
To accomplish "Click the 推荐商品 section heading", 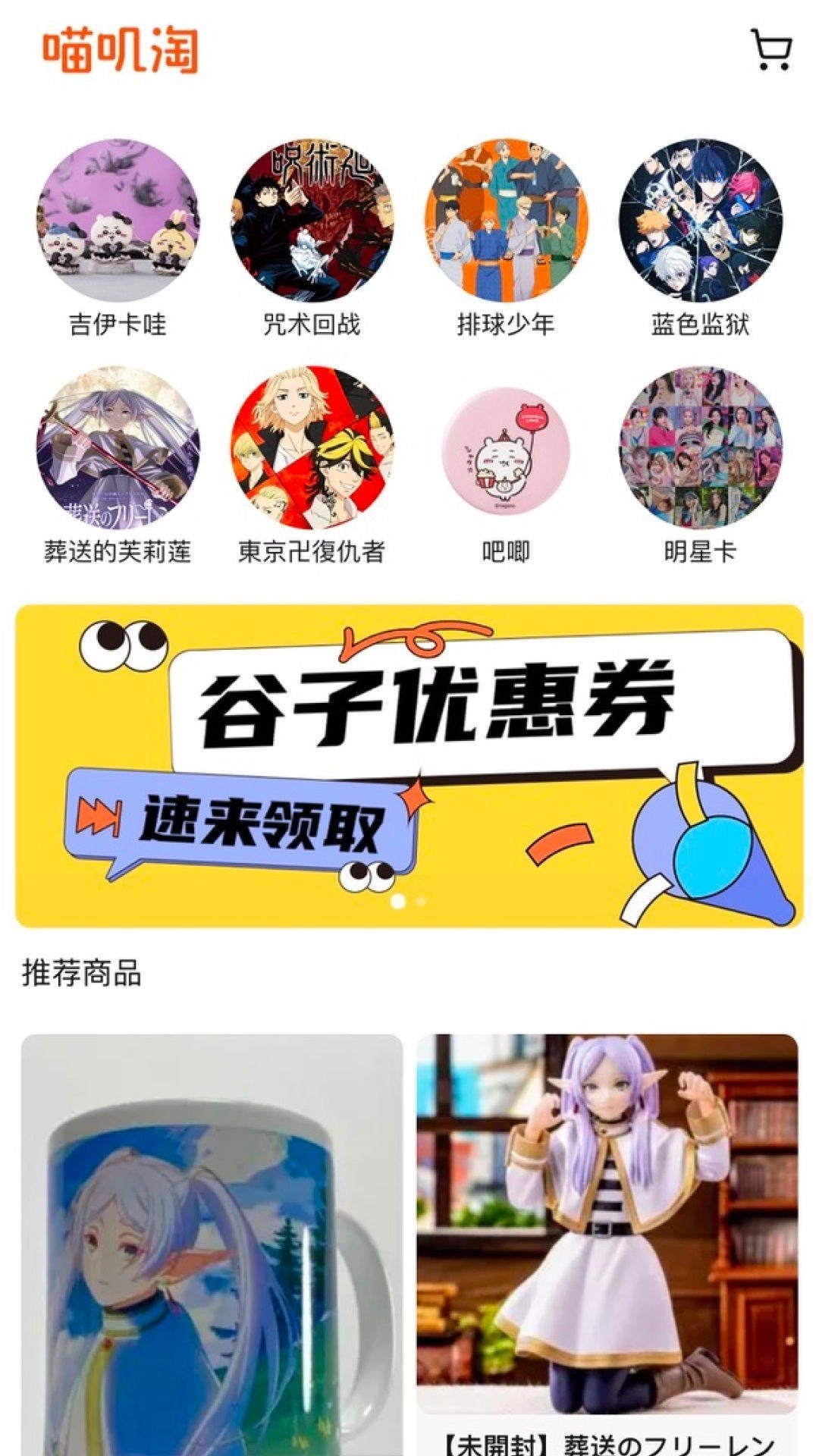I will [x=83, y=978].
